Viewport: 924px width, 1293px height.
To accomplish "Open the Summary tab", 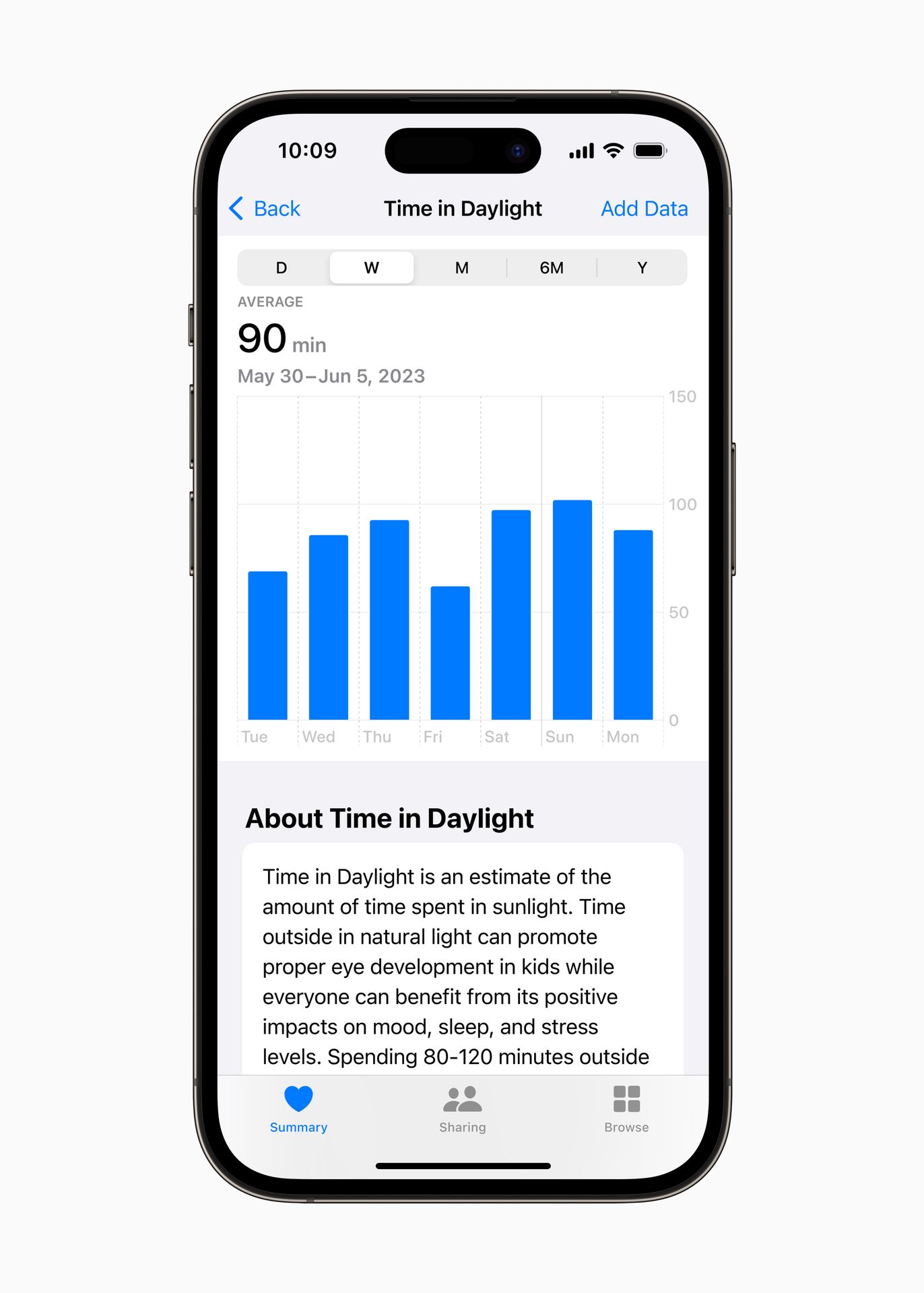I will click(x=298, y=1109).
